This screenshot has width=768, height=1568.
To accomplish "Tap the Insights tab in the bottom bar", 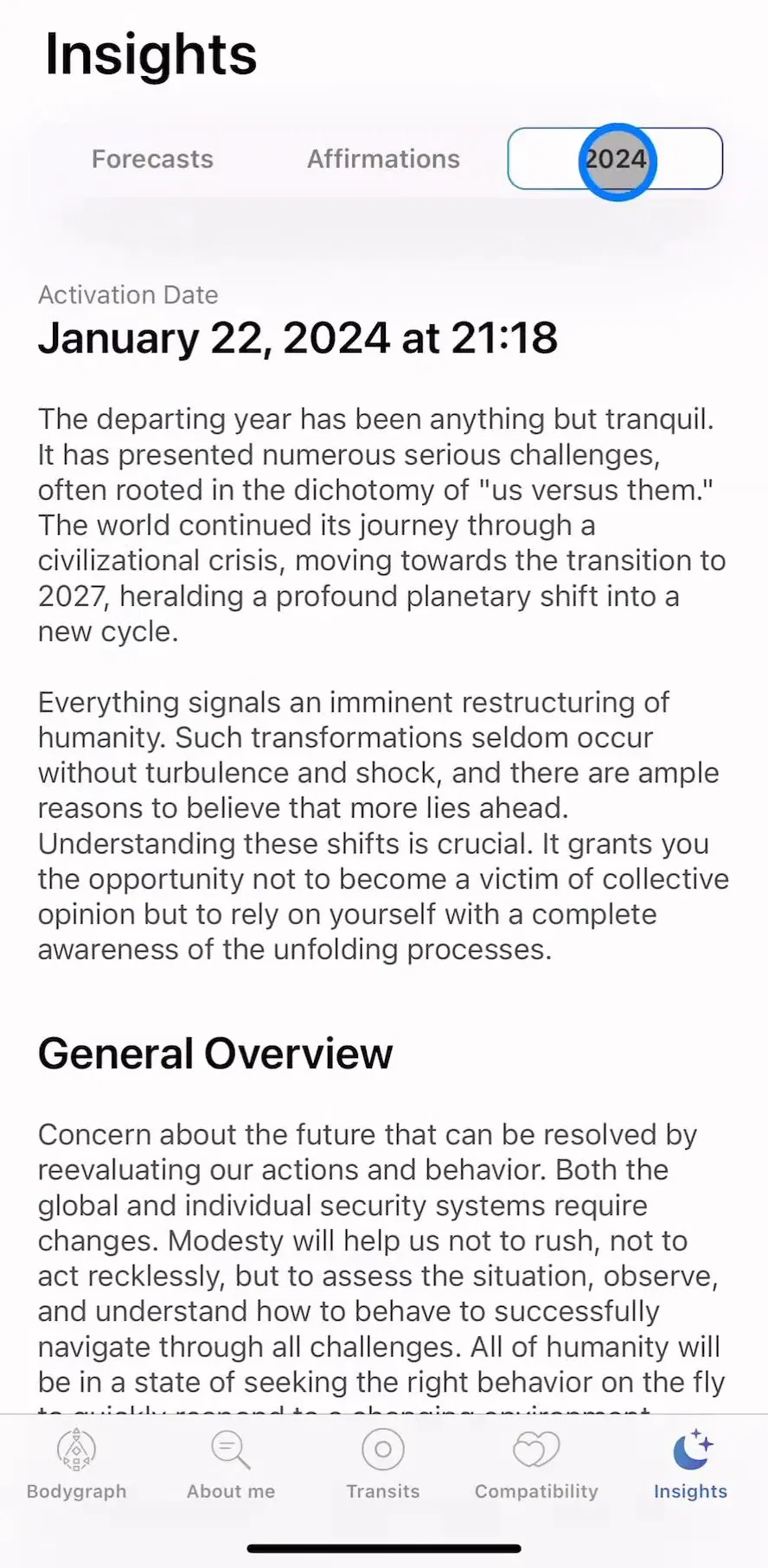I will (690, 1464).
